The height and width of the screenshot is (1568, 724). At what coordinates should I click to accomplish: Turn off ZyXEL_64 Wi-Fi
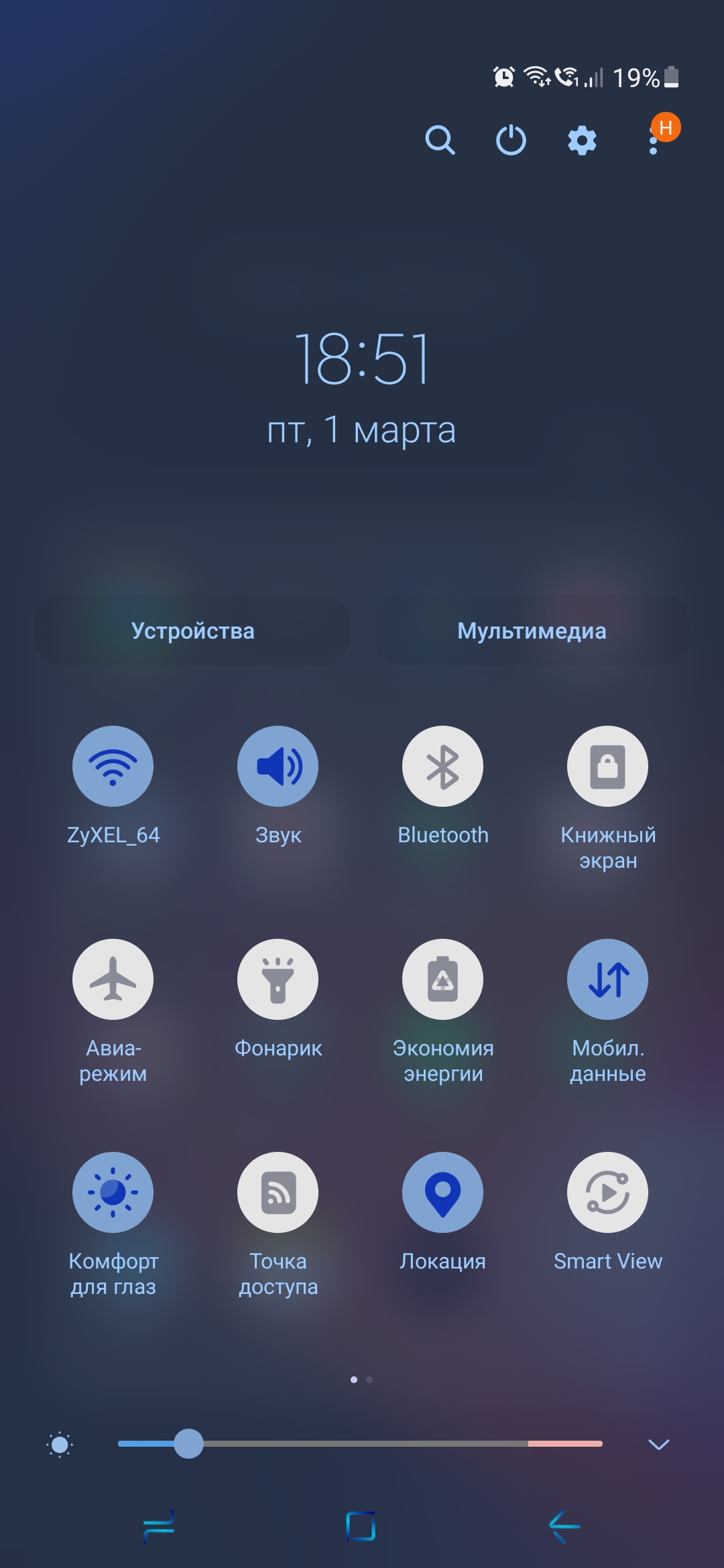click(113, 766)
